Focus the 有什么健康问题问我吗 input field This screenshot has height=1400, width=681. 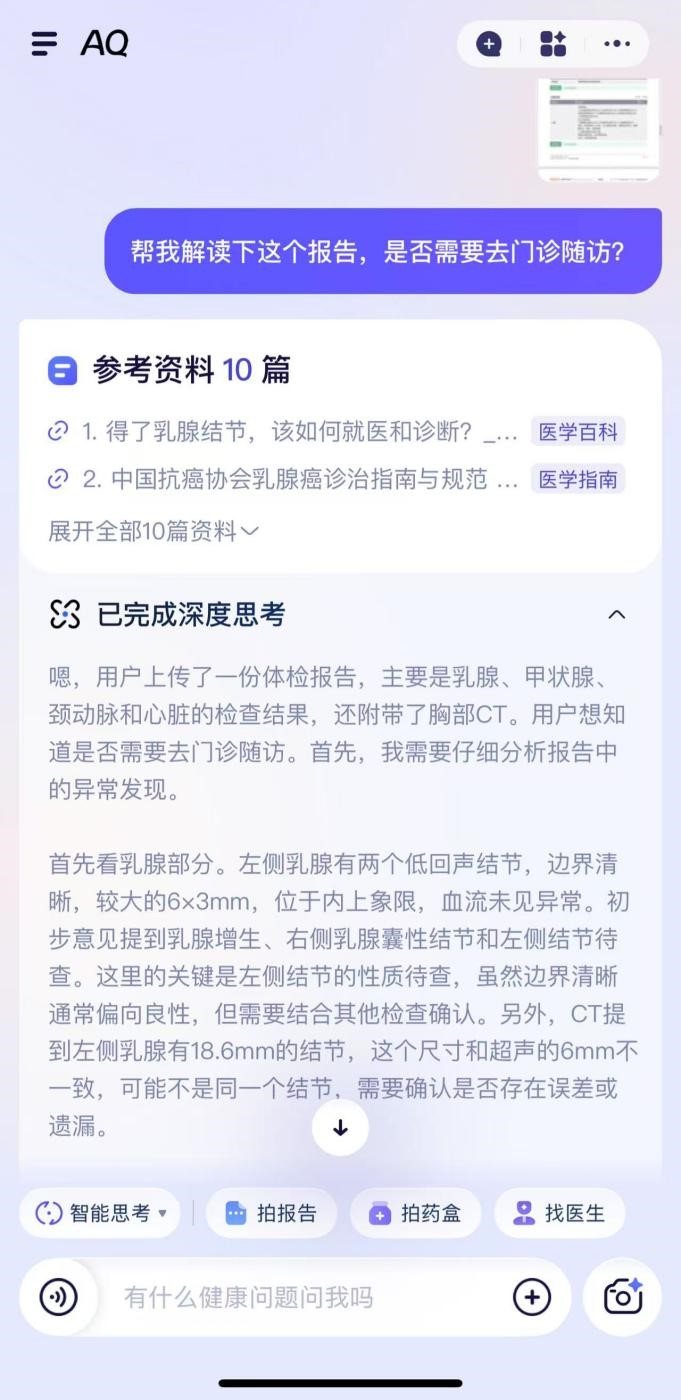pyautogui.click(x=300, y=1297)
